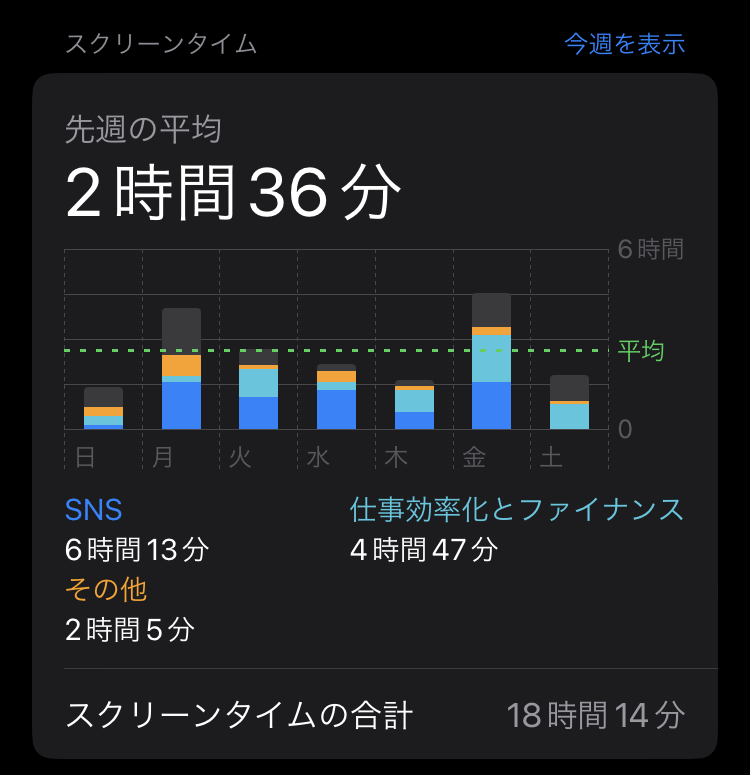Viewport: 750px width, 775px height.
Task: Select Friday's bar in the chart
Action: [x=491, y=362]
